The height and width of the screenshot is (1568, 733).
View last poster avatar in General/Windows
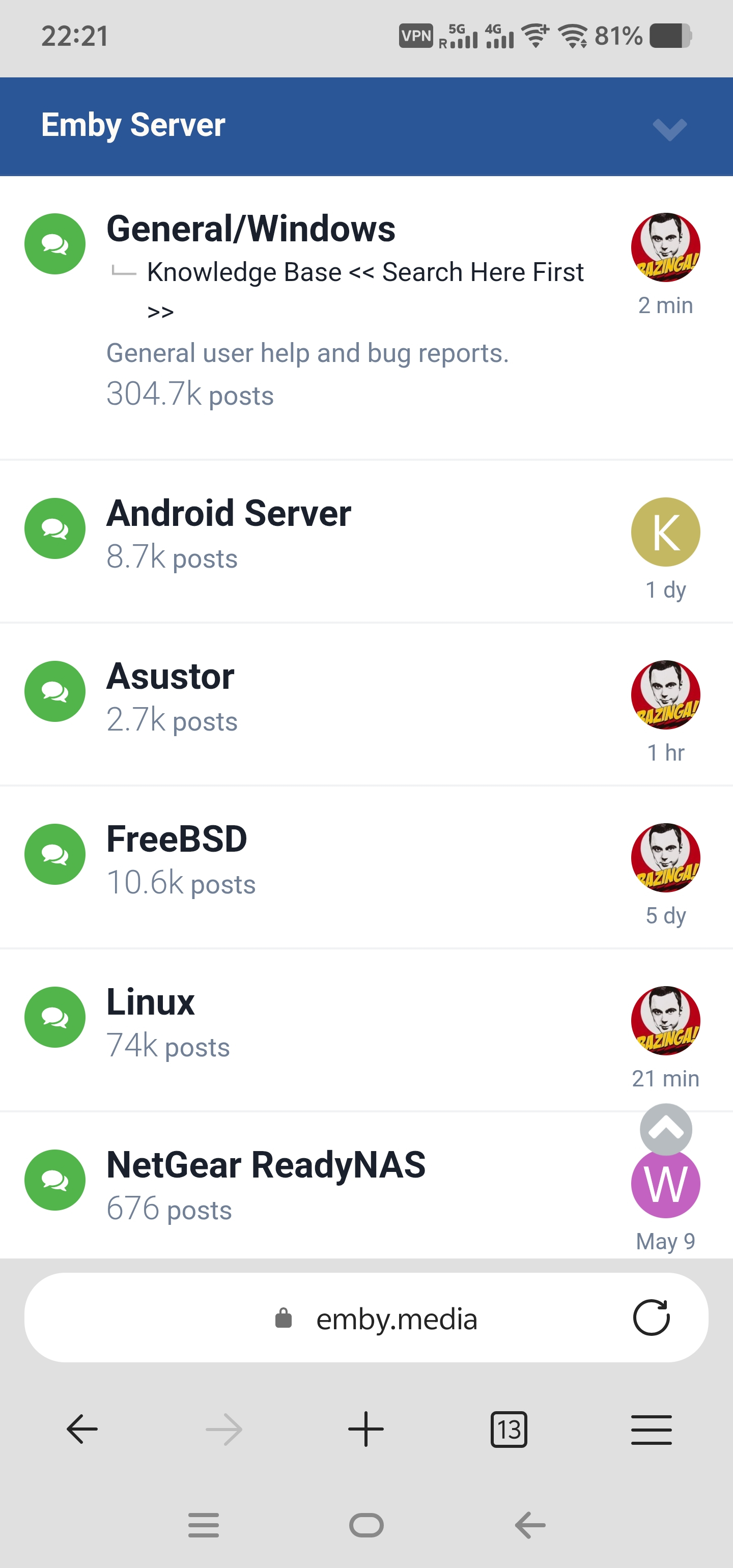(x=665, y=247)
